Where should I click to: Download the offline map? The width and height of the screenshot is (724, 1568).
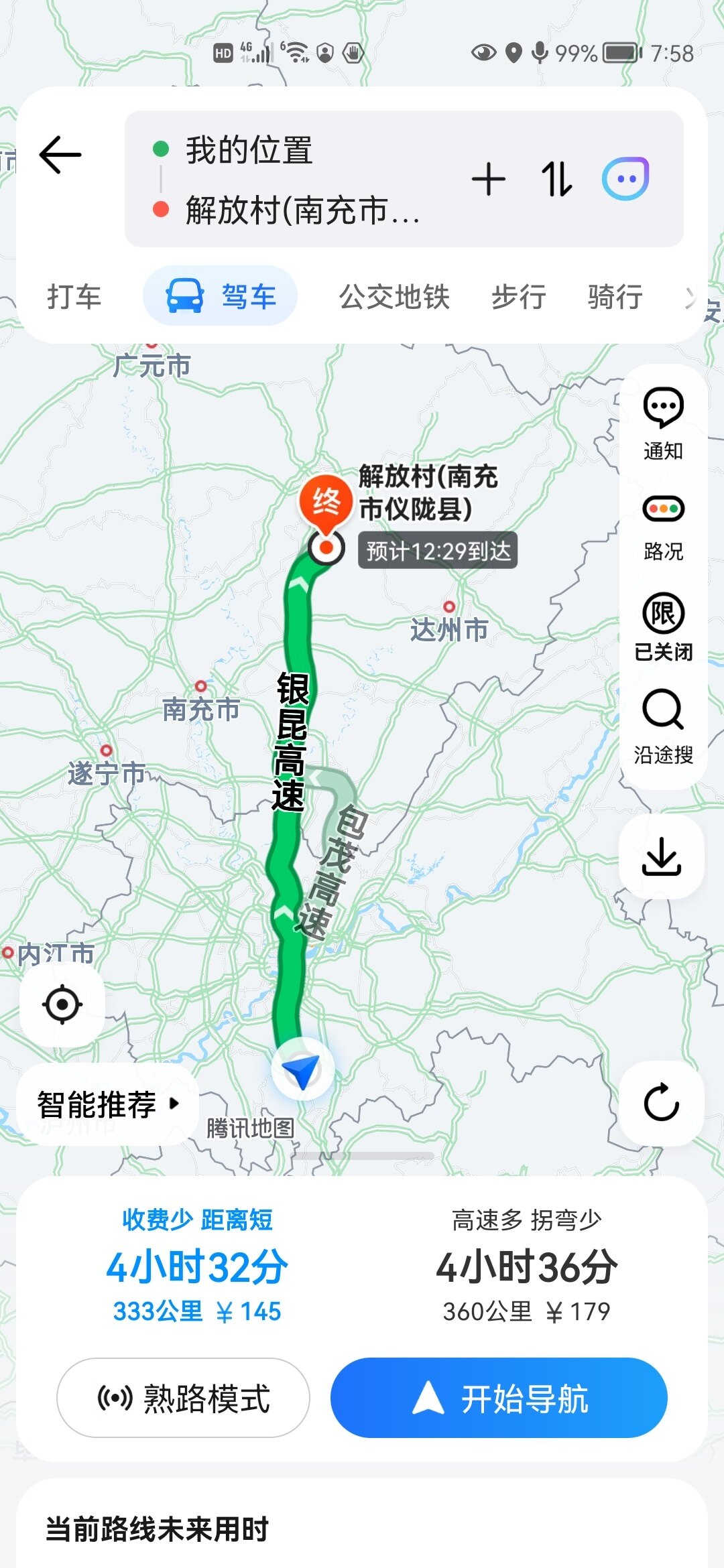662,856
